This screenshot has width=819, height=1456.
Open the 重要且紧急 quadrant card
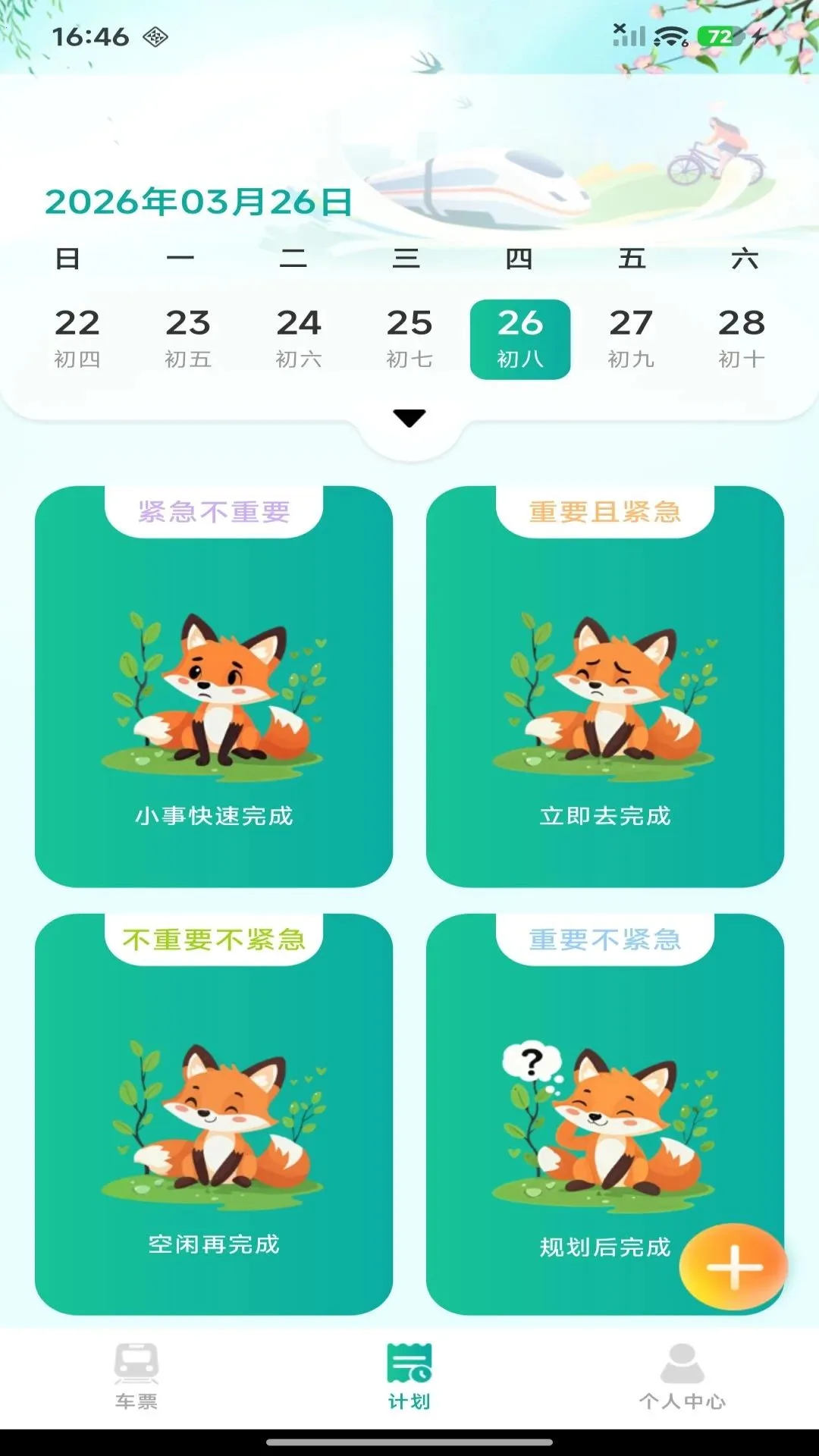[605, 686]
